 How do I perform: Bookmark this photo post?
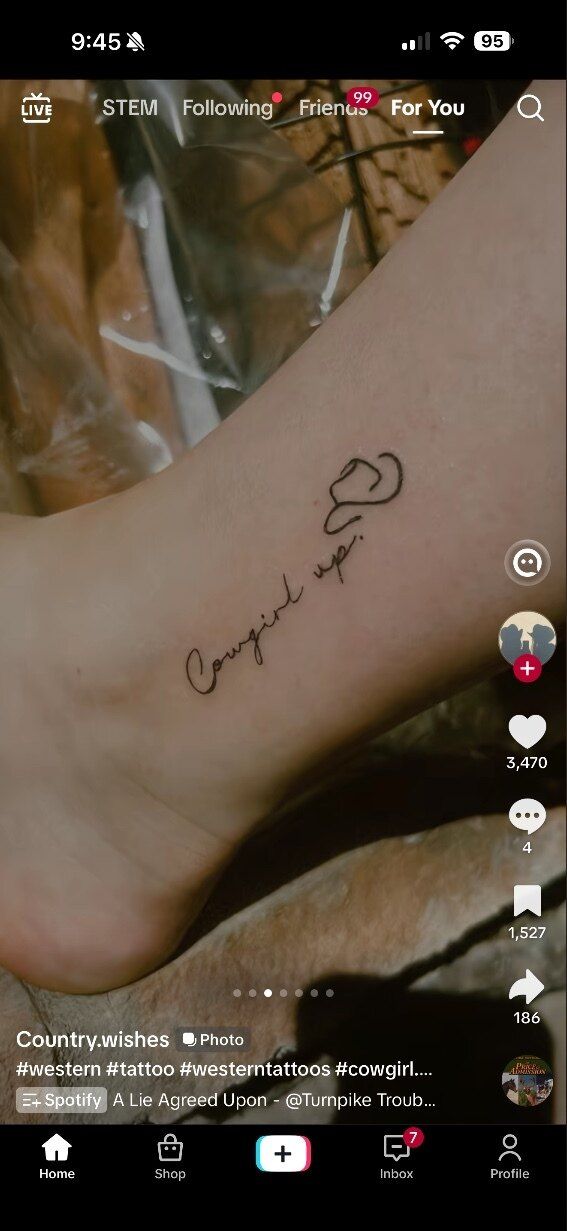[x=527, y=901]
